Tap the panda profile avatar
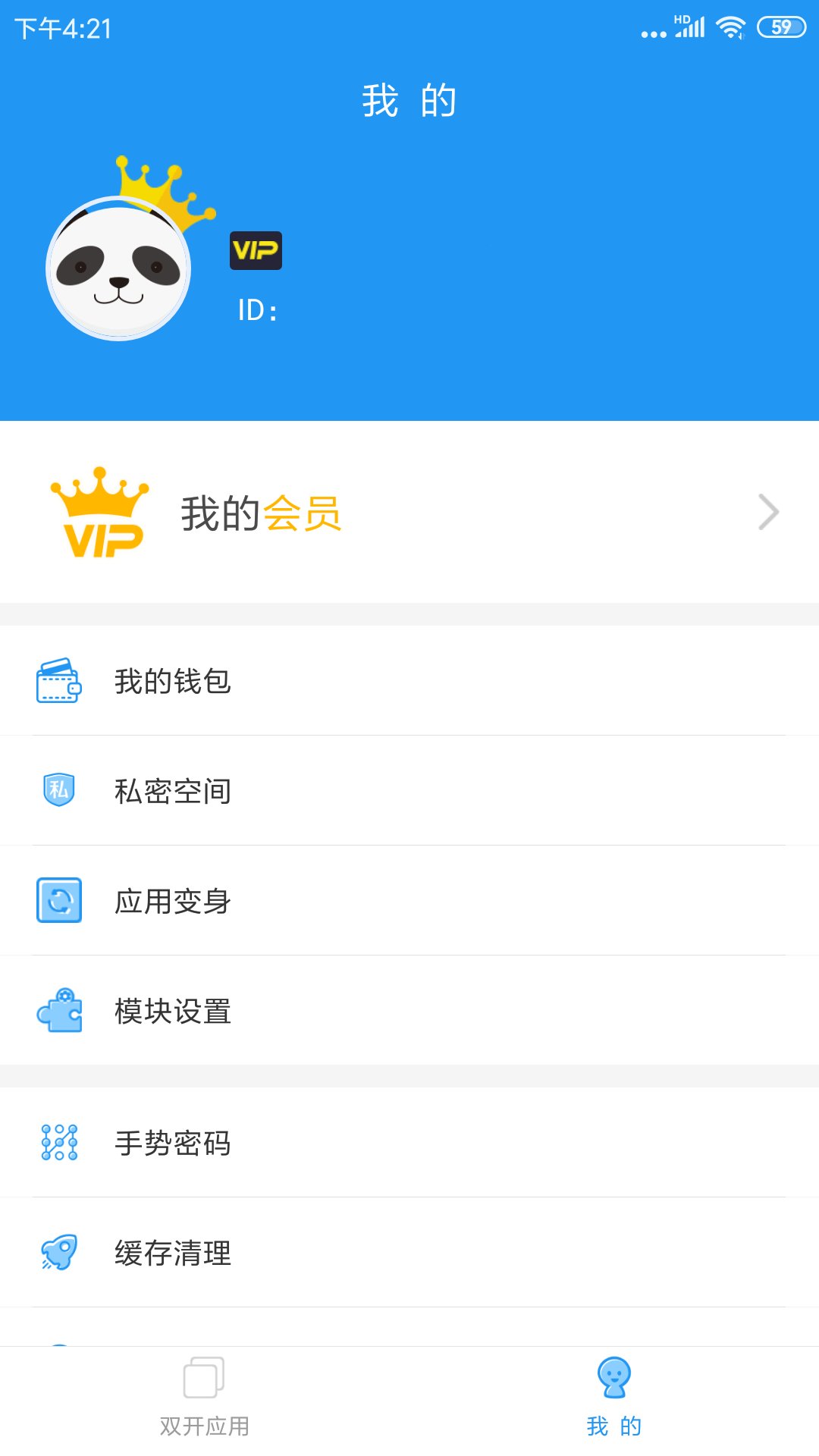 (x=118, y=268)
